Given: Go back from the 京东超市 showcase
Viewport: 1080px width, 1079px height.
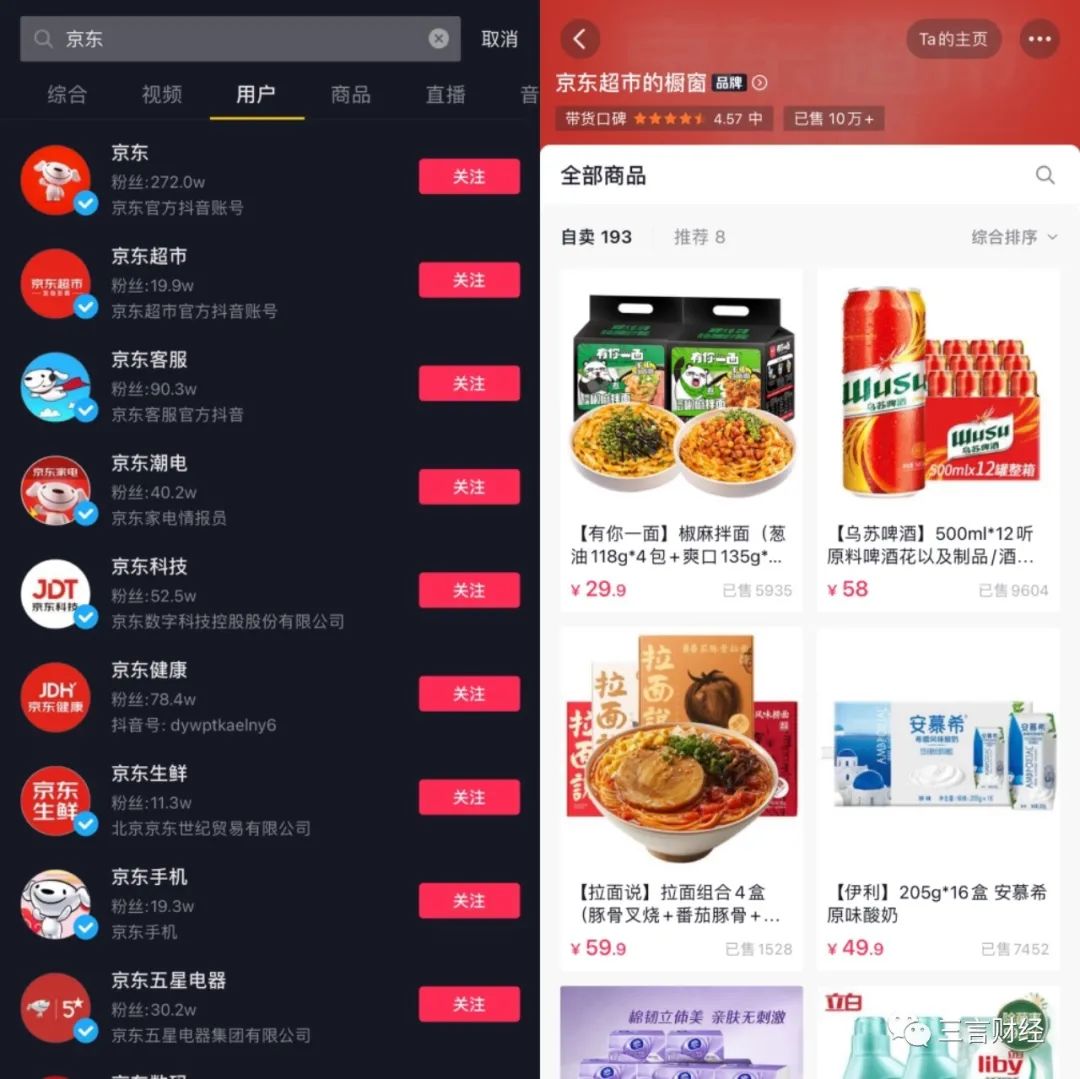Looking at the screenshot, I should [x=580, y=39].
